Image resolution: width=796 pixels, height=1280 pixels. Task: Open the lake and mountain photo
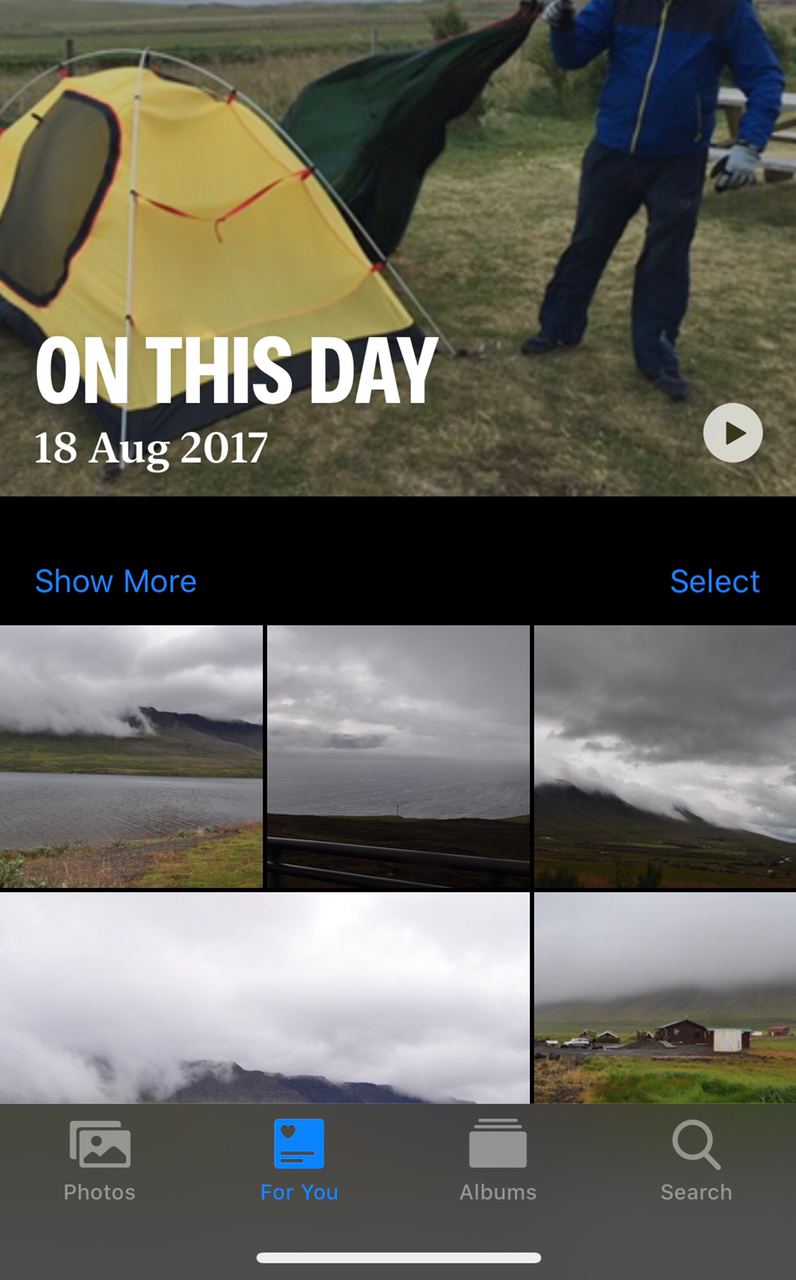(x=131, y=757)
